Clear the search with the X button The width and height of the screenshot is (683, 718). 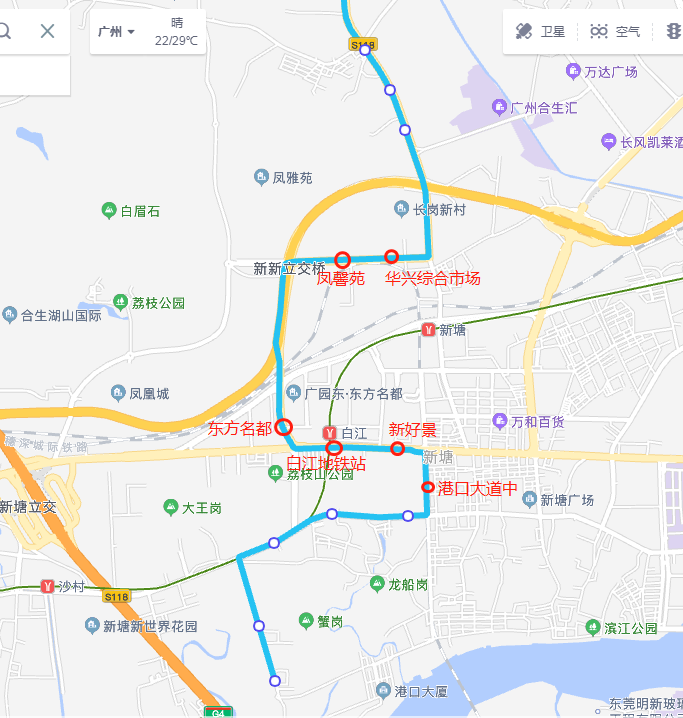click(47, 31)
